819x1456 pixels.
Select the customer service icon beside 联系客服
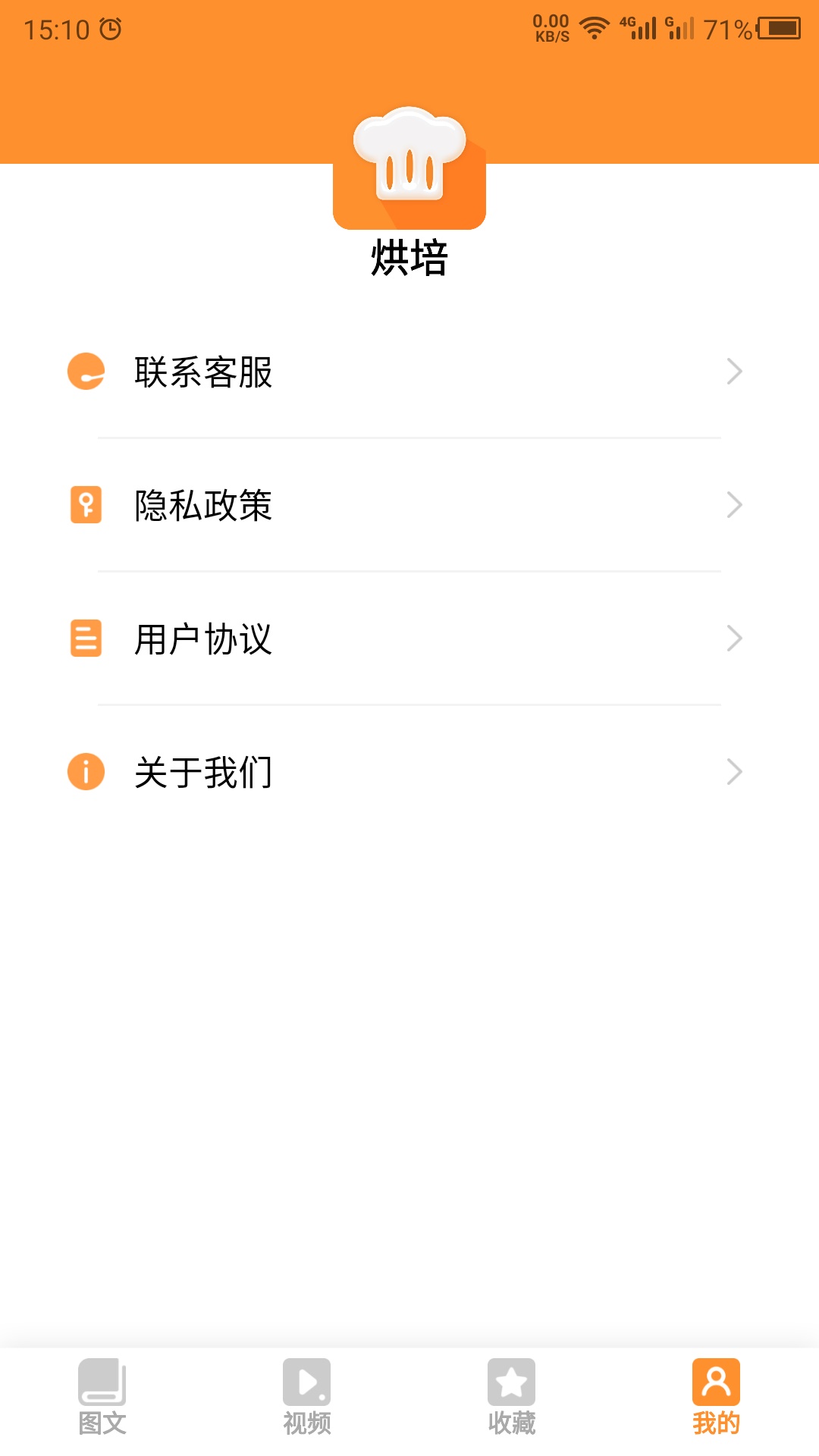[x=85, y=372]
